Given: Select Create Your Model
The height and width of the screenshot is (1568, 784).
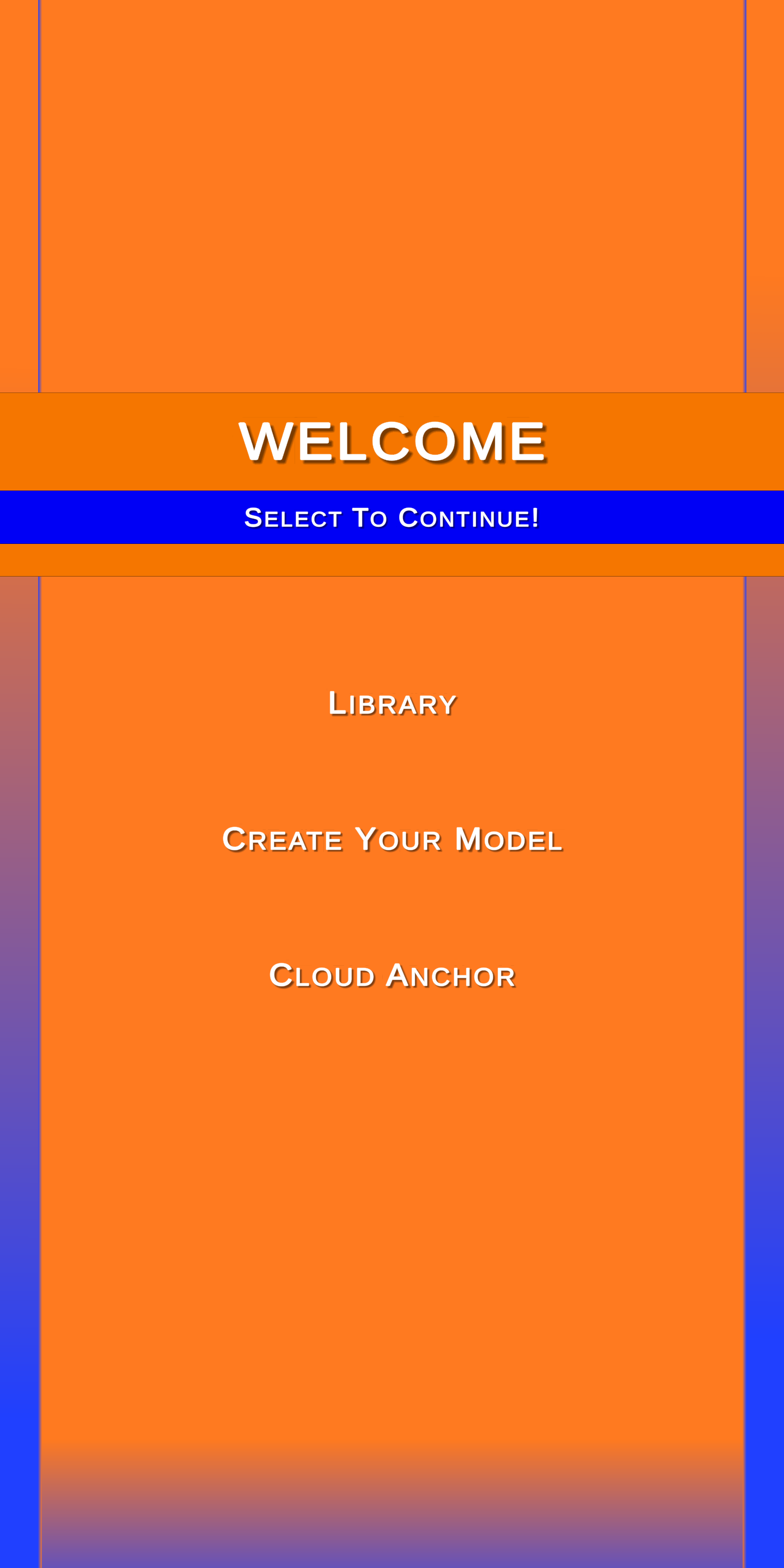Looking at the screenshot, I should 392,840.
